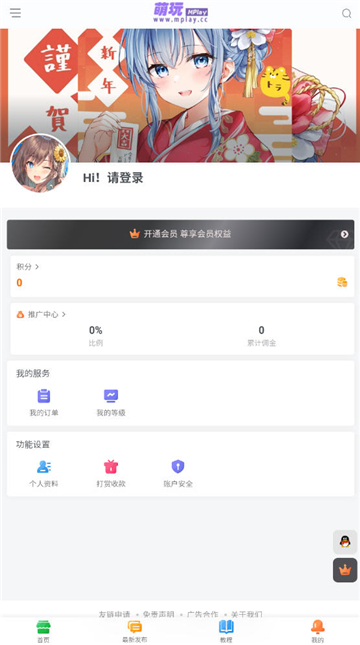Open 账户安全 account security
This screenshot has height=645, width=360.
(178, 473)
